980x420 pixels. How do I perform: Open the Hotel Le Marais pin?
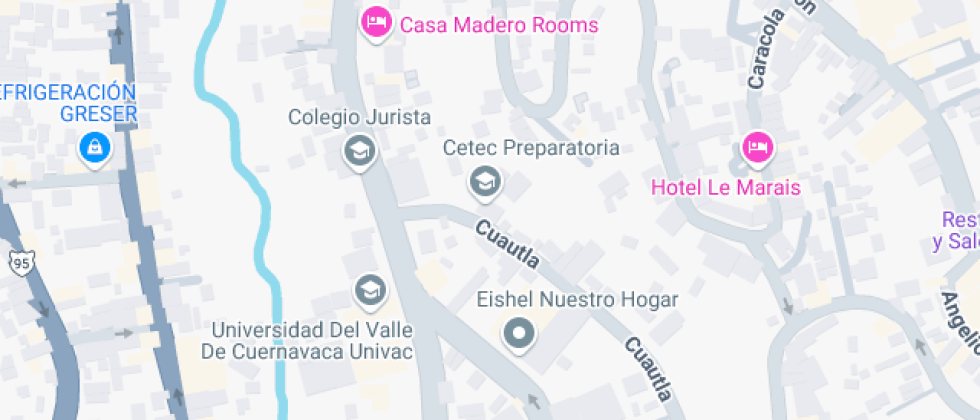757,150
